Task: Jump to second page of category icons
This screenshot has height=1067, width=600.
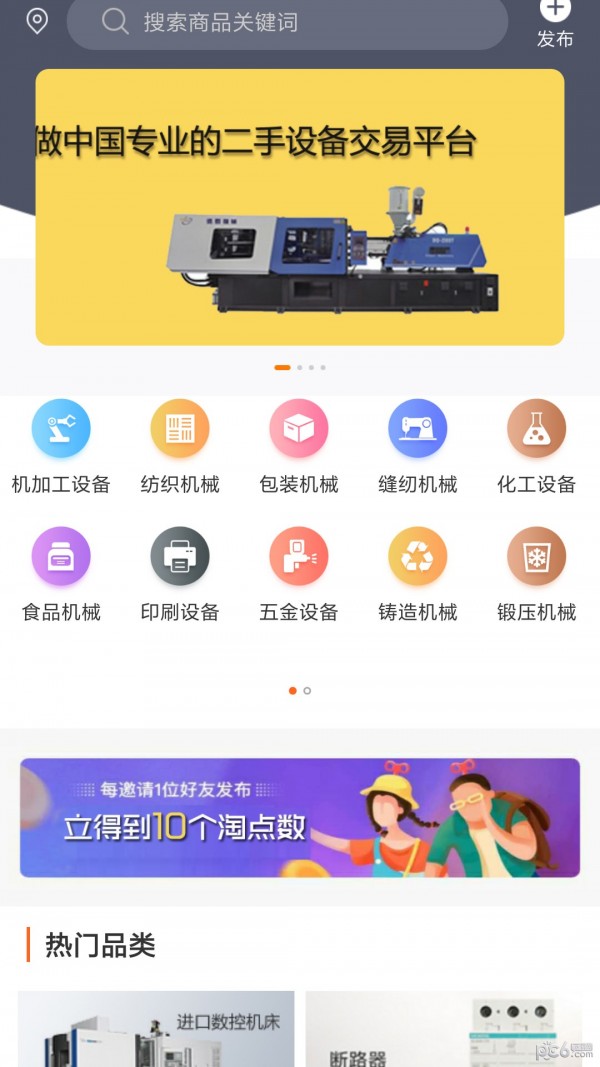Action: 307,691
